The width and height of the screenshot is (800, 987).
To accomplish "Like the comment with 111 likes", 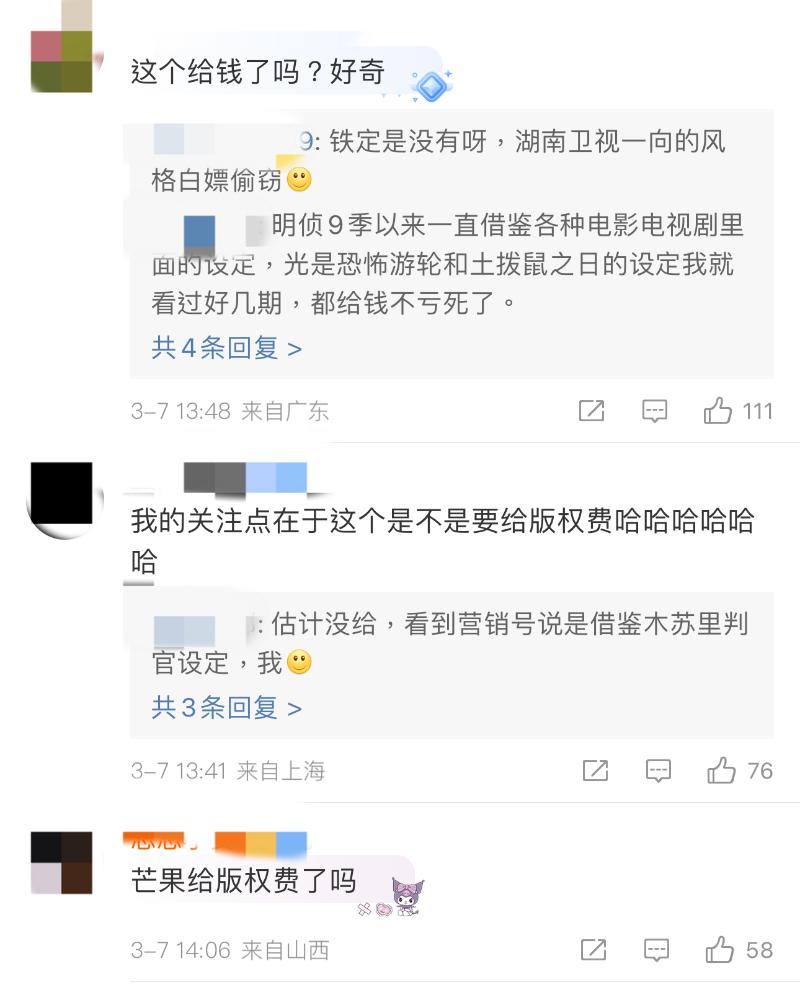I will point(718,411).
